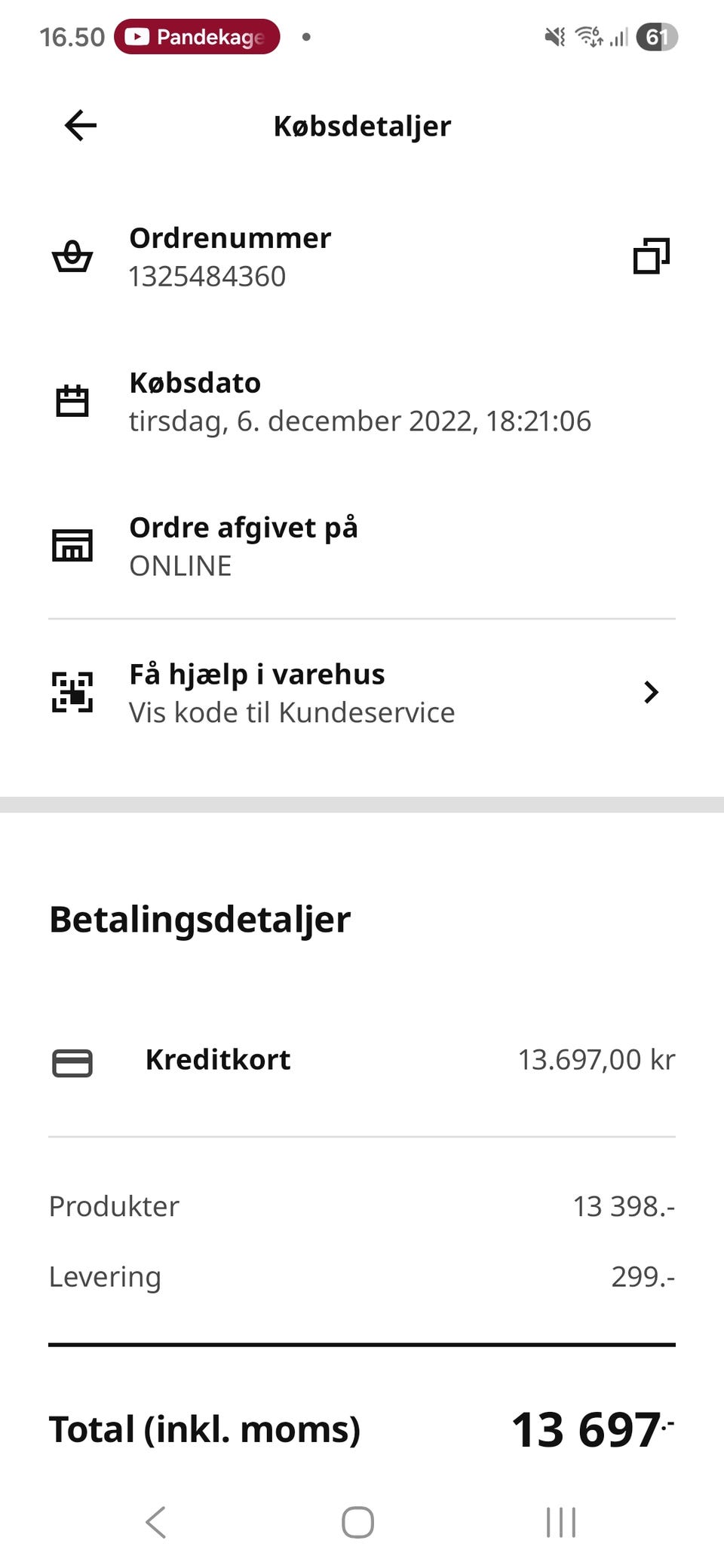Viewport: 724px width, 1568px height.
Task: Open Vis kode til Kundeservice details
Action: pos(291,712)
